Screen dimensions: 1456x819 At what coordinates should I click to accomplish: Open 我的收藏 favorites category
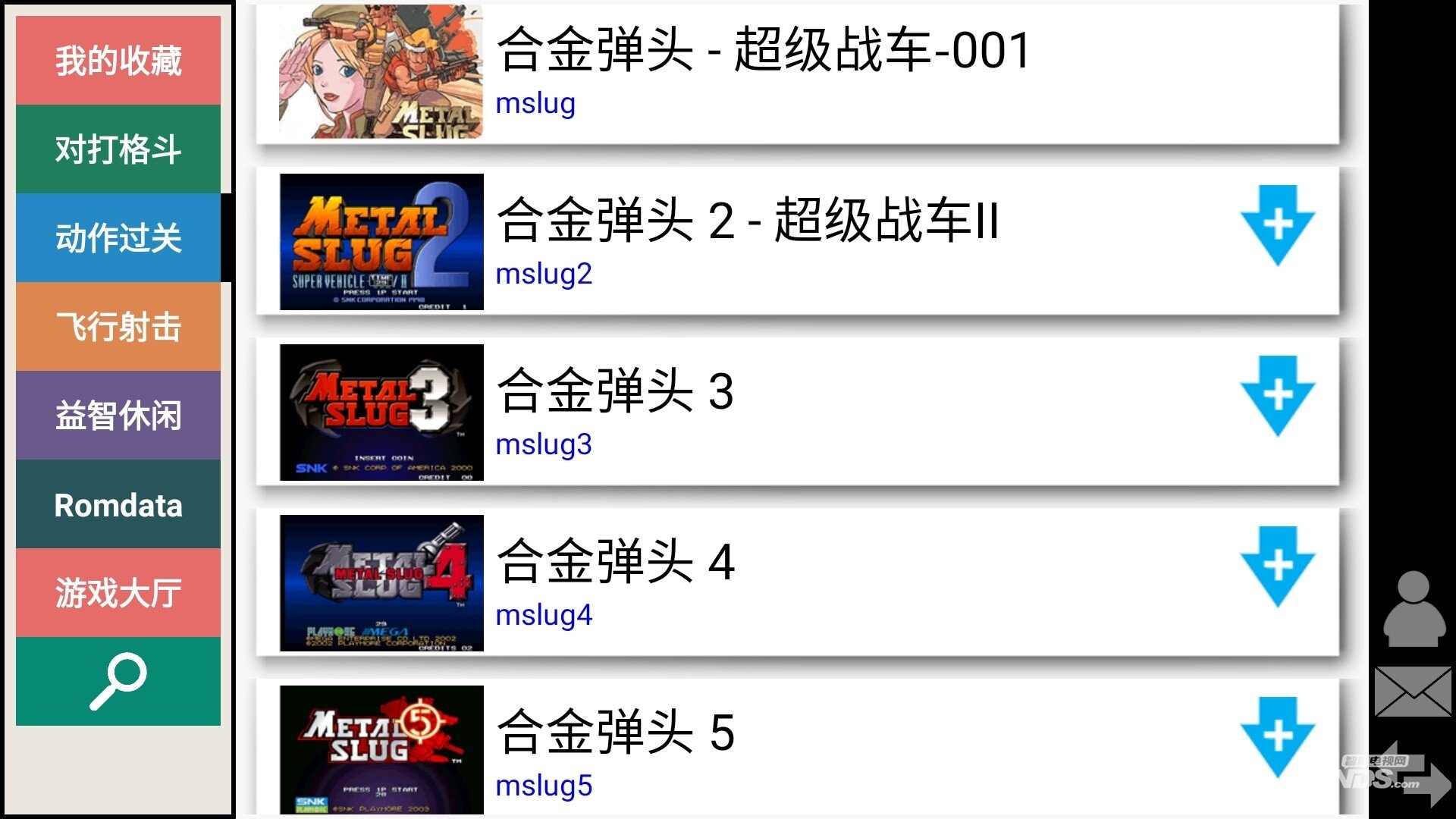point(118,61)
